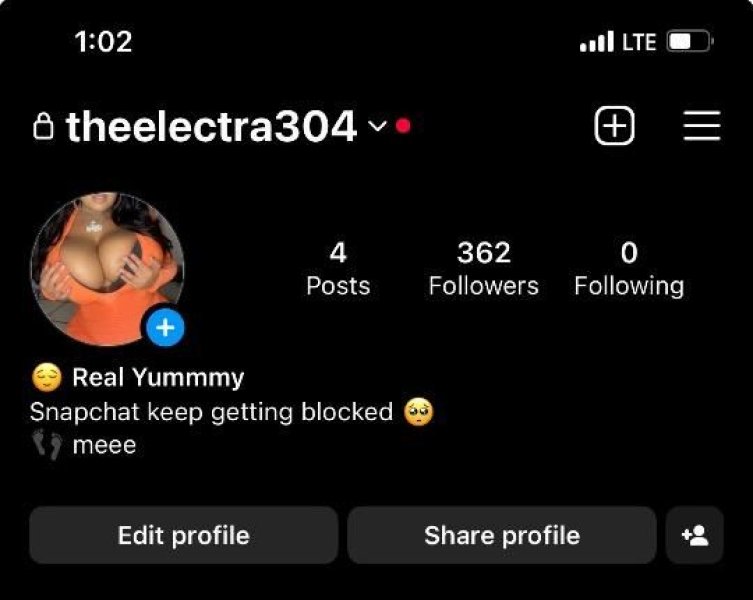Screen dimensions: 753x600
Task: View the Following list
Action: 628,268
